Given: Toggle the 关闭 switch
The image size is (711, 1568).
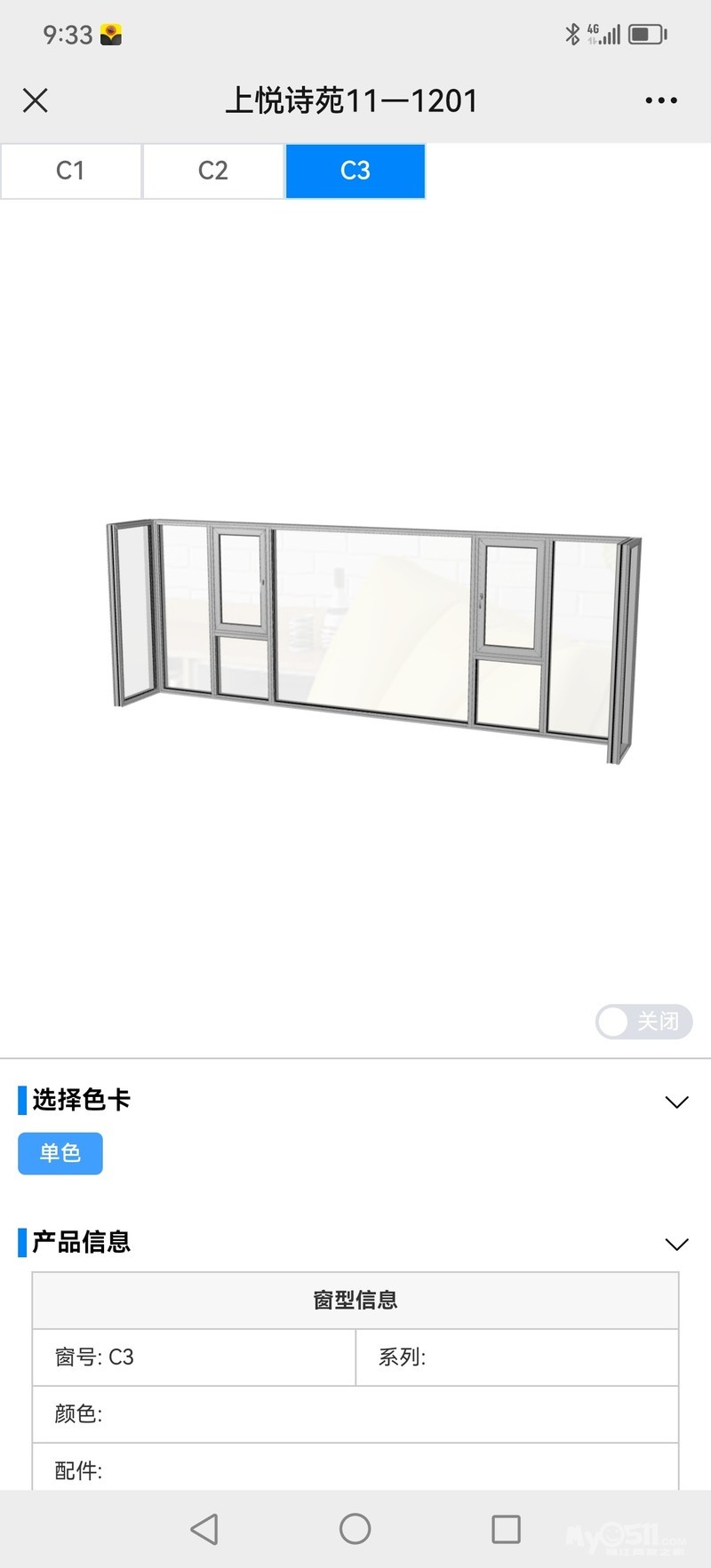Looking at the screenshot, I should tap(643, 1022).
